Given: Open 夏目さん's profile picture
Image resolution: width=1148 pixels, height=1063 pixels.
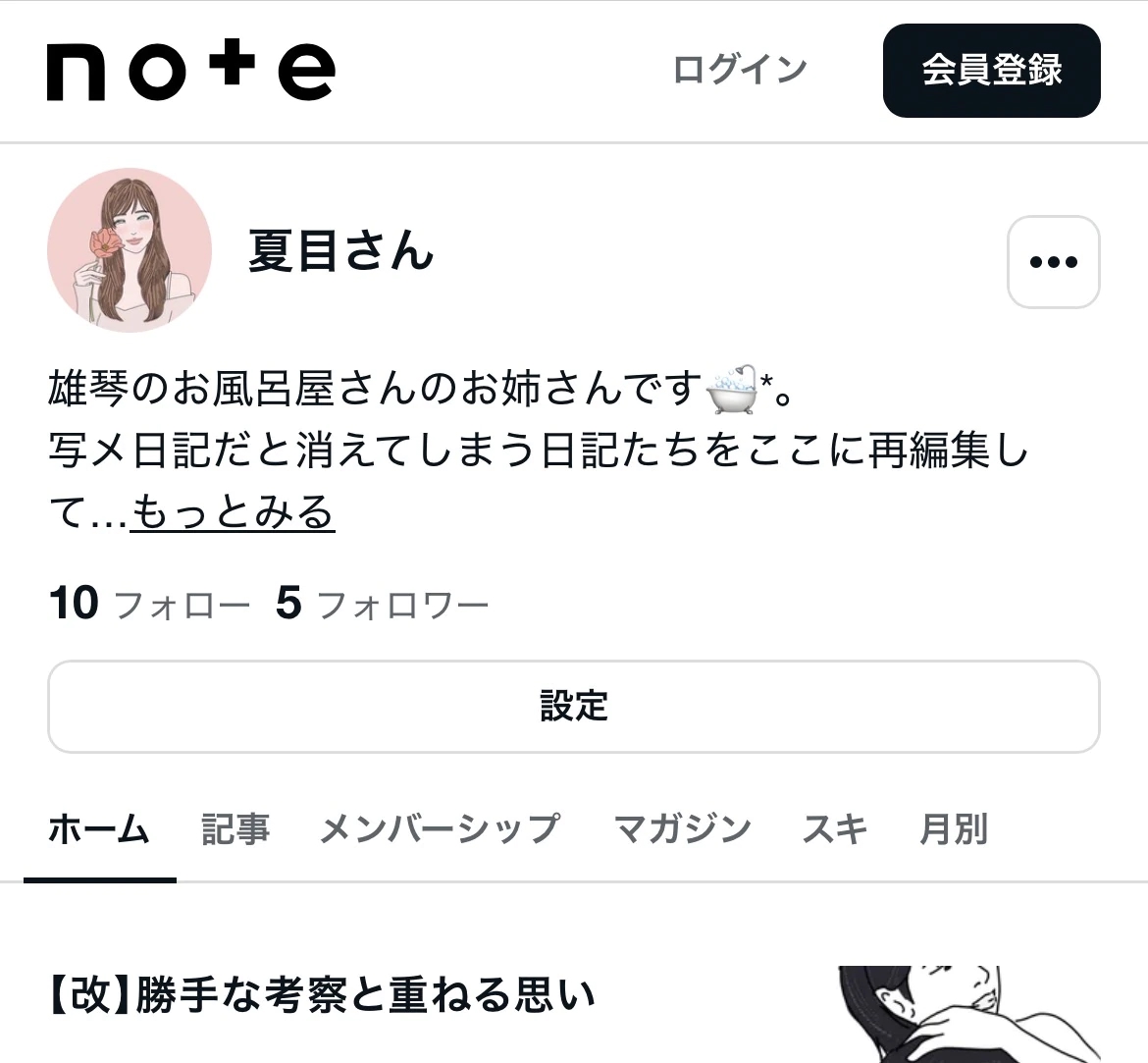Looking at the screenshot, I should 130,250.
